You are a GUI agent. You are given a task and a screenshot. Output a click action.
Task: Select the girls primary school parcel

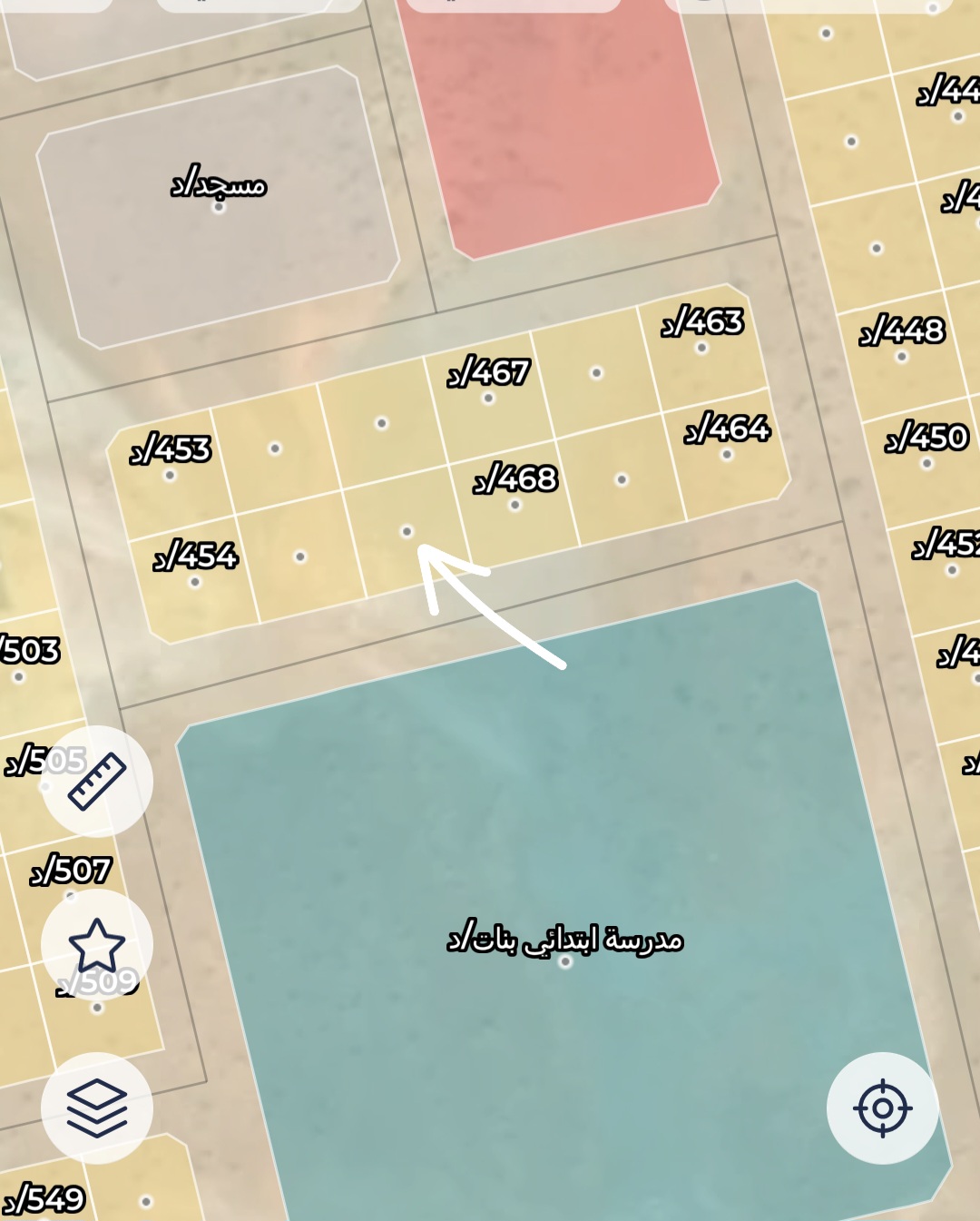pos(564,908)
